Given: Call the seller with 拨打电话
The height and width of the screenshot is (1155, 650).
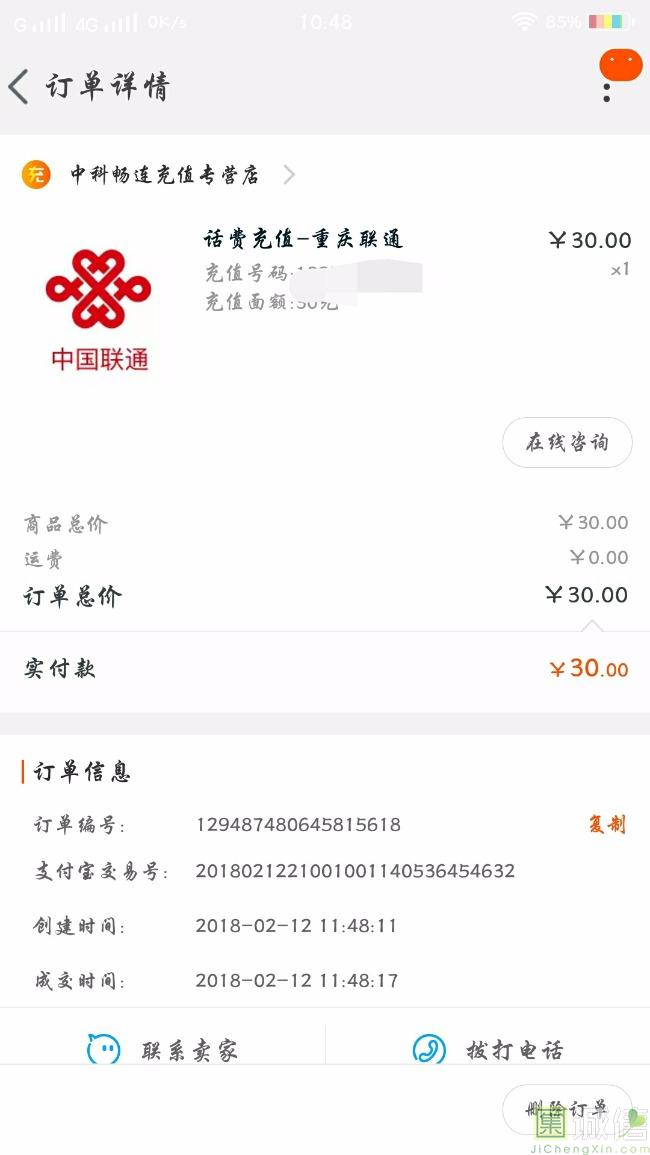Looking at the screenshot, I should pyautogui.click(x=488, y=1050).
